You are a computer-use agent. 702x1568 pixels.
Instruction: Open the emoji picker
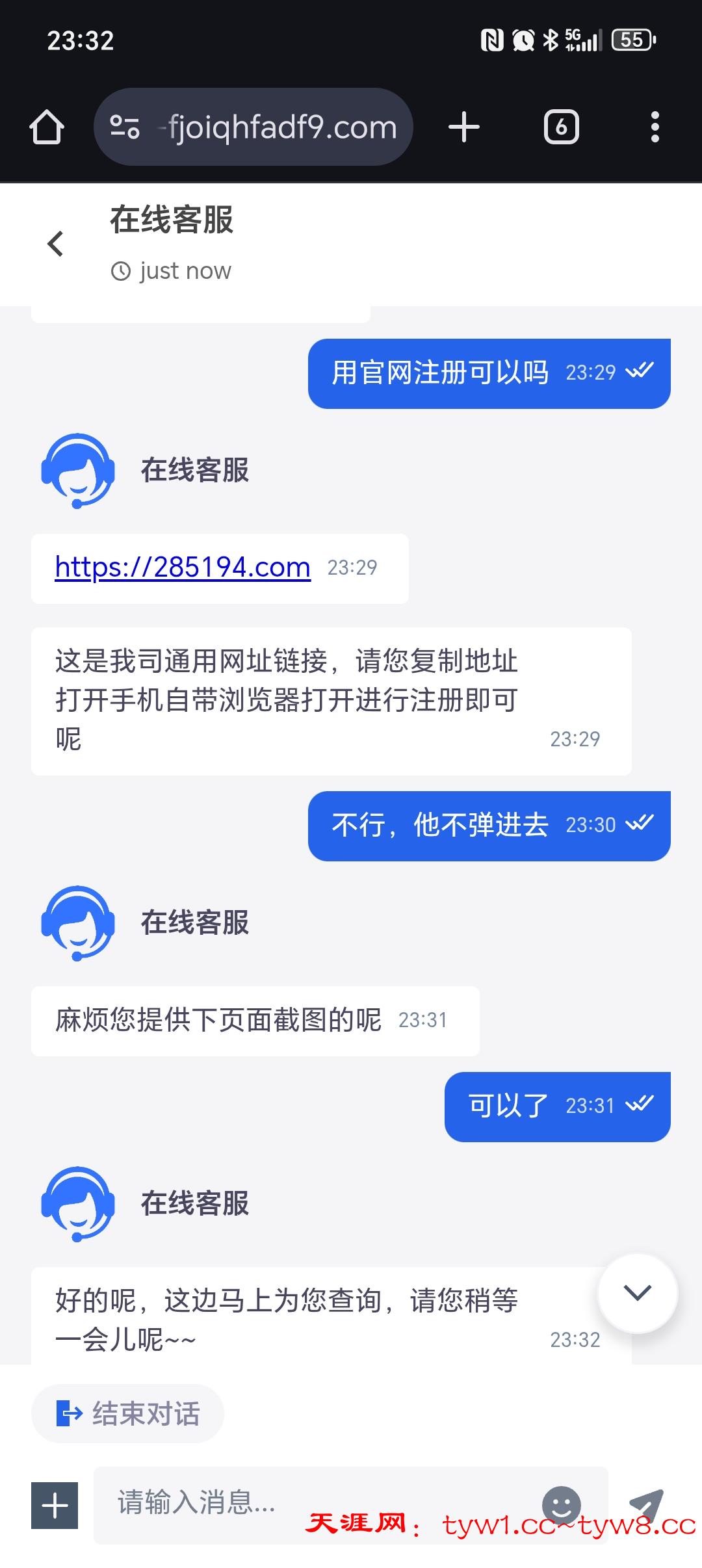coord(561,1504)
